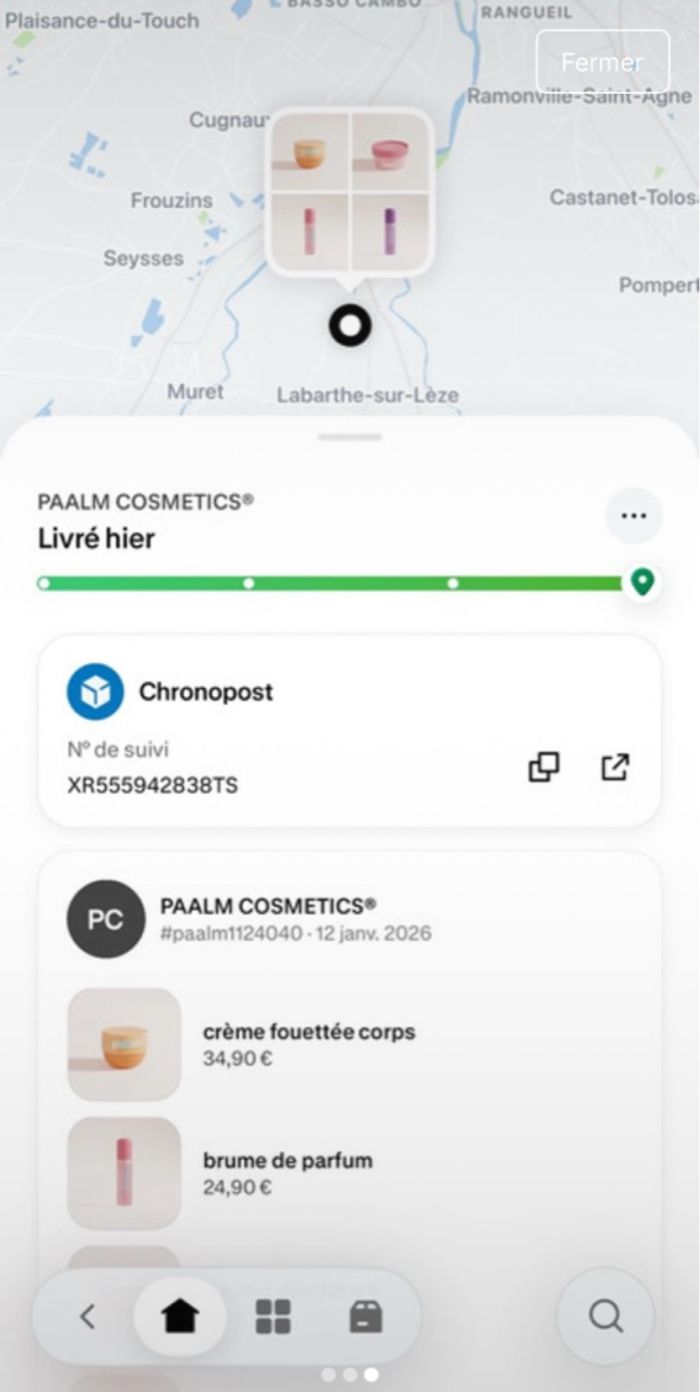Switch to the Home tab
Viewport: 700px width, 1392px height.
click(181, 1317)
